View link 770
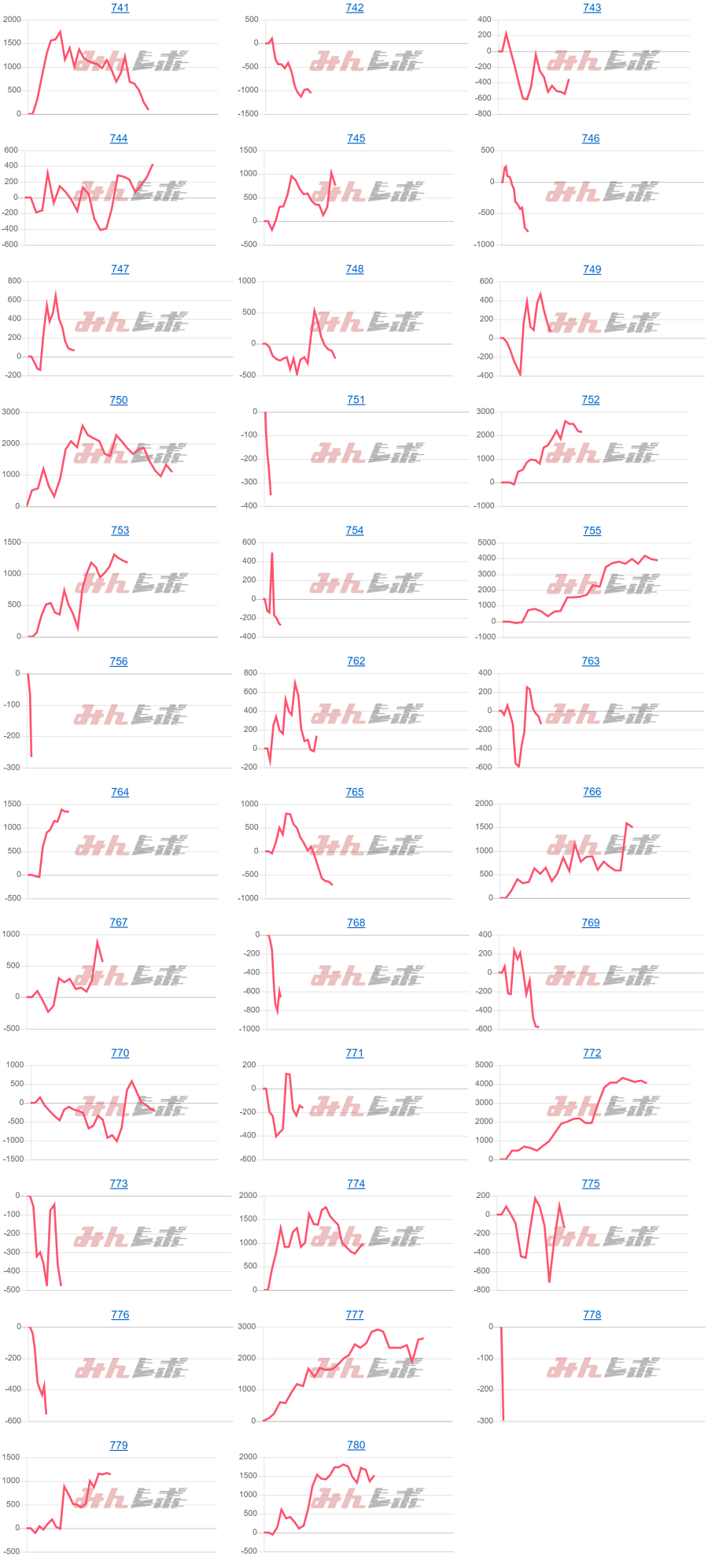 (x=120, y=1053)
